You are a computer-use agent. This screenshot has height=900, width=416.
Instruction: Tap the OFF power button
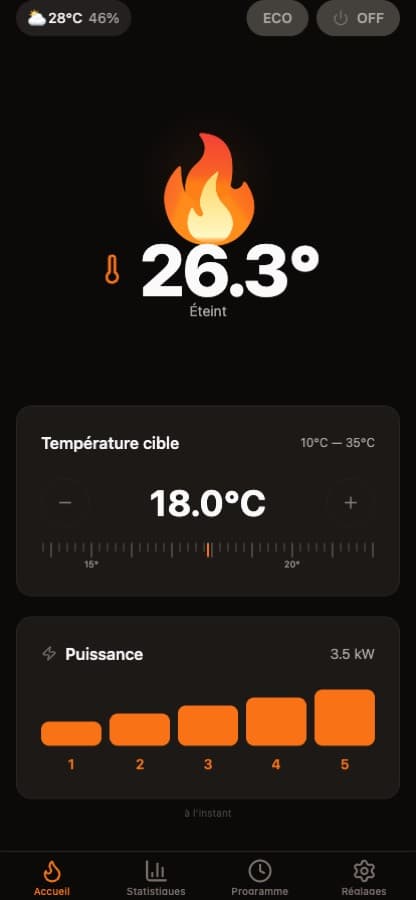point(359,18)
